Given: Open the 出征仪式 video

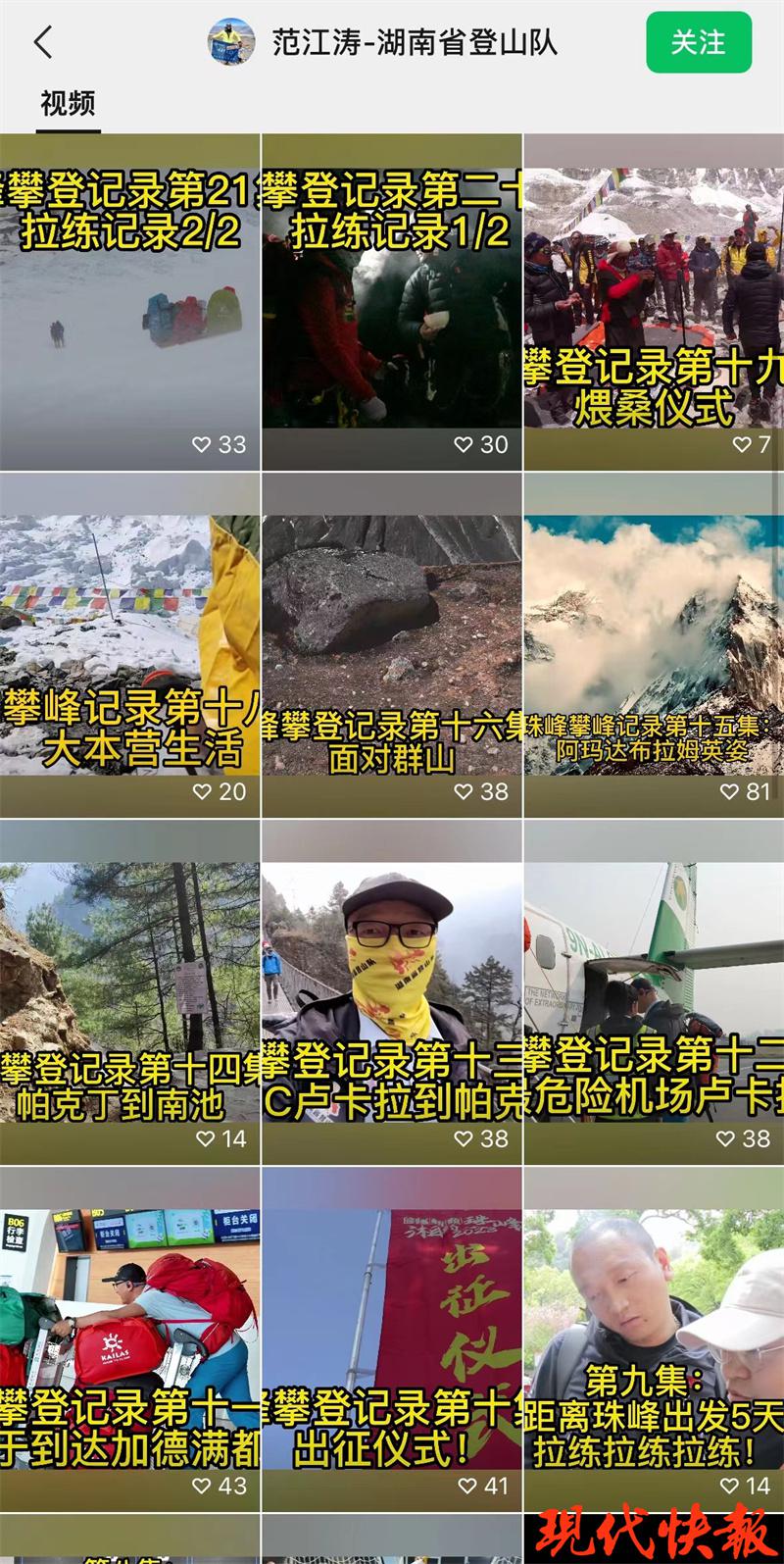Looking at the screenshot, I should pos(391,1338).
